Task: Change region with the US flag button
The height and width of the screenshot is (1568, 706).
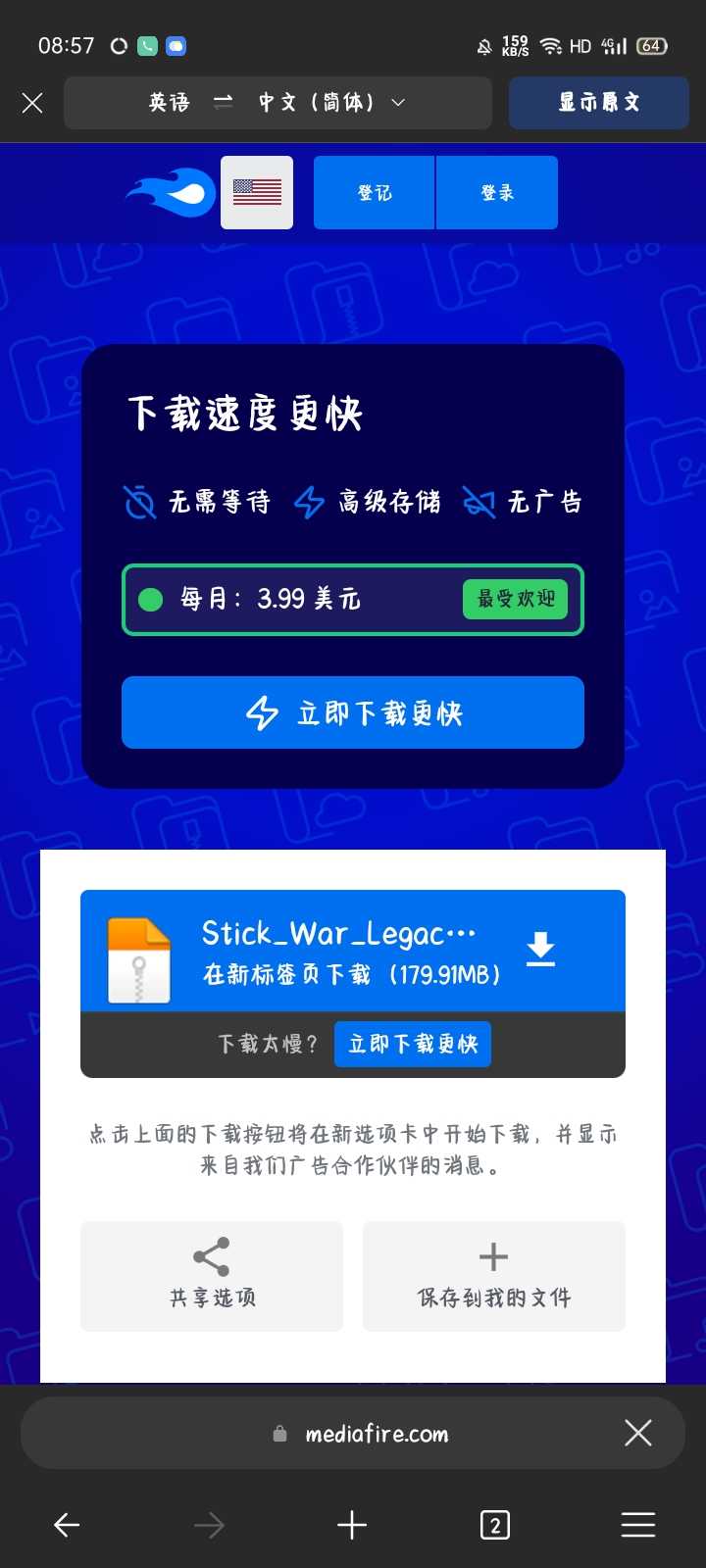Action: click(x=257, y=193)
